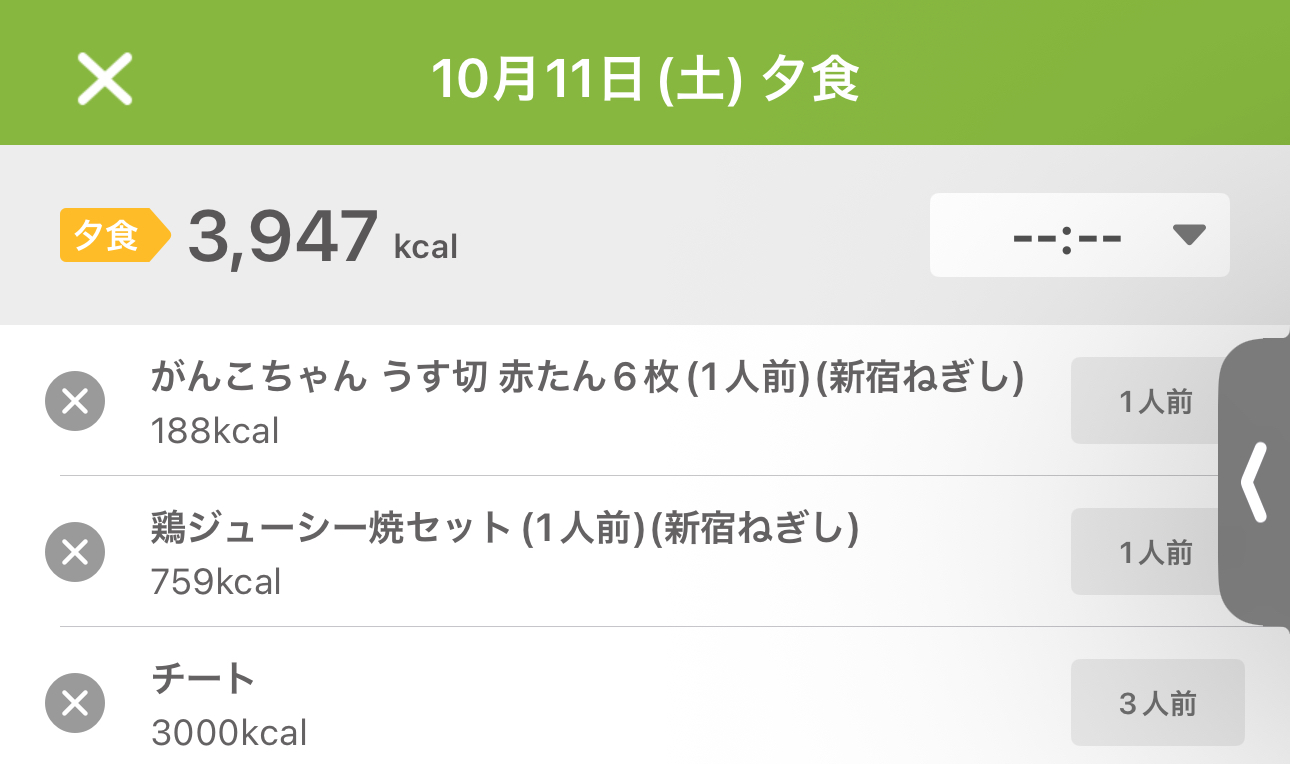Open the meal time dropdown

pos(1079,235)
